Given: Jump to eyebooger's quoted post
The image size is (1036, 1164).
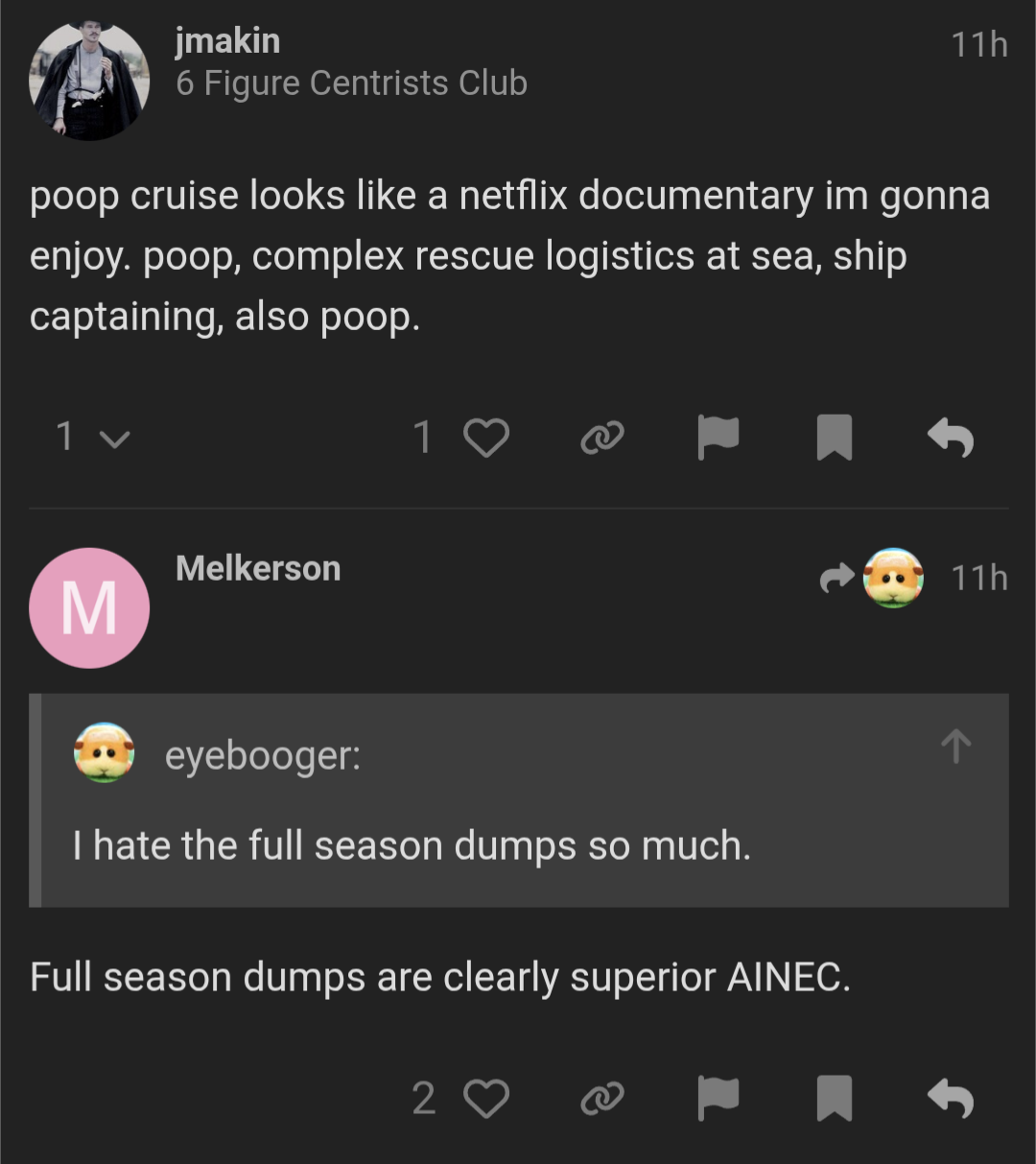Looking at the screenshot, I should click(x=955, y=746).
